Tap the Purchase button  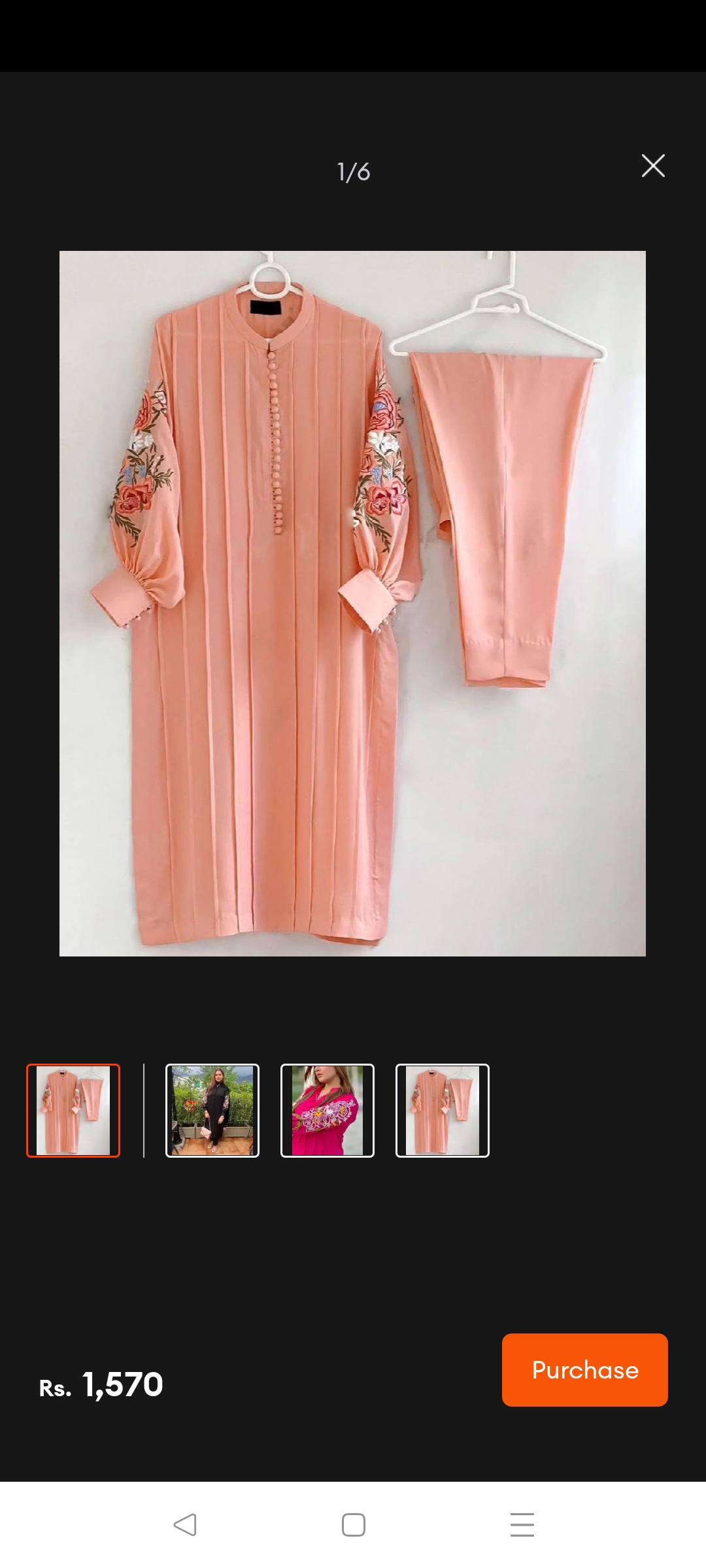coord(584,1370)
